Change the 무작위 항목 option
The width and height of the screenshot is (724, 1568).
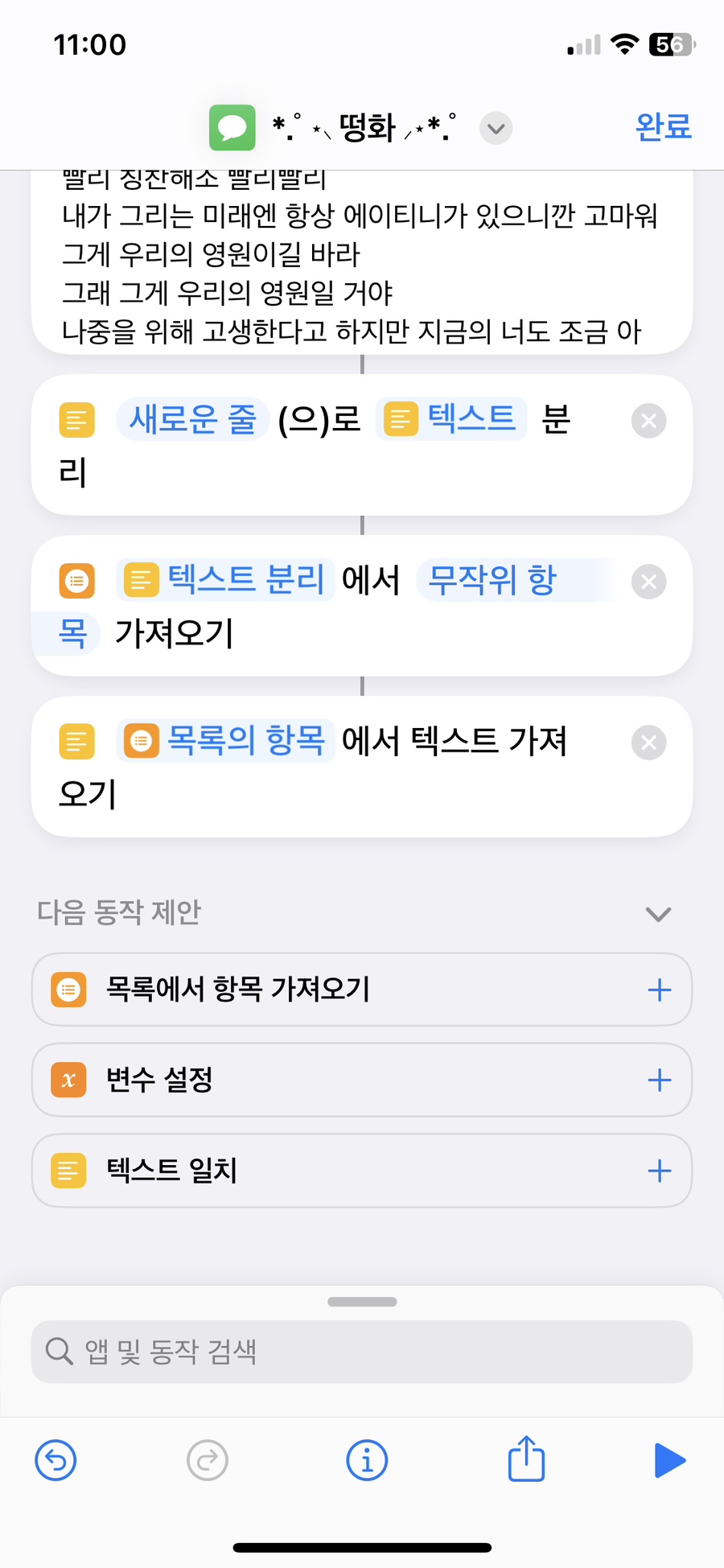pos(492,580)
